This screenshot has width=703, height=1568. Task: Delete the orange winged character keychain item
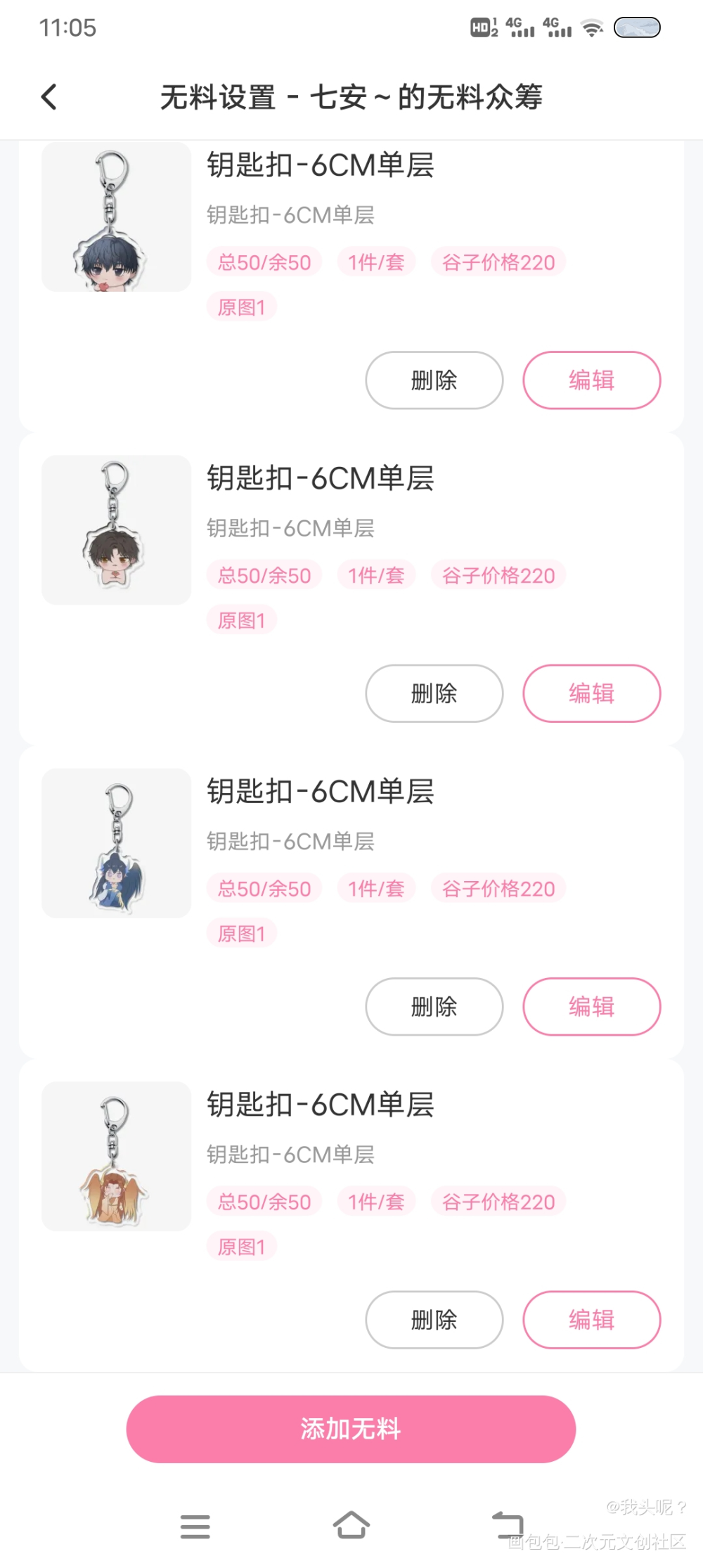pos(434,1320)
